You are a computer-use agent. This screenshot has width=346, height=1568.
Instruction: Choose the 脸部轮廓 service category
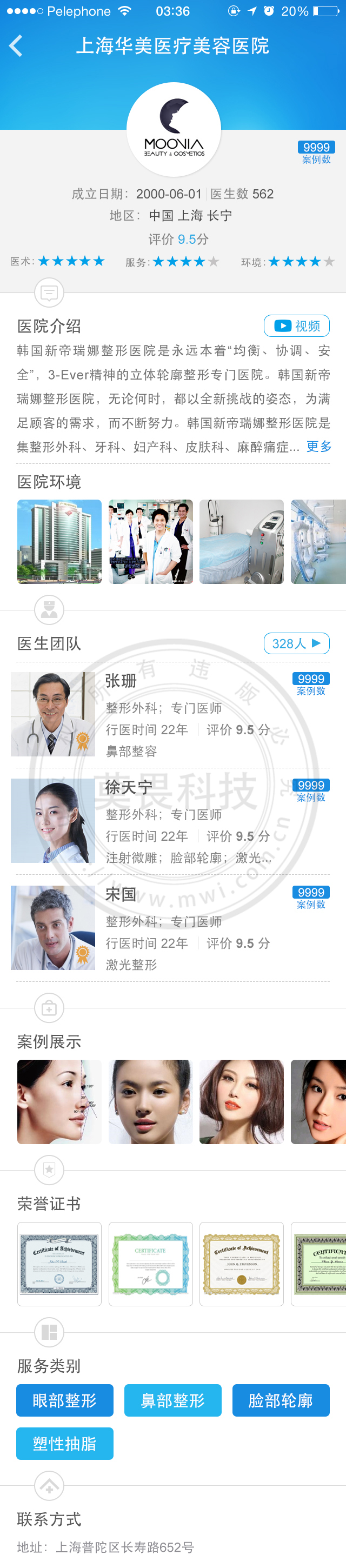point(280,1400)
